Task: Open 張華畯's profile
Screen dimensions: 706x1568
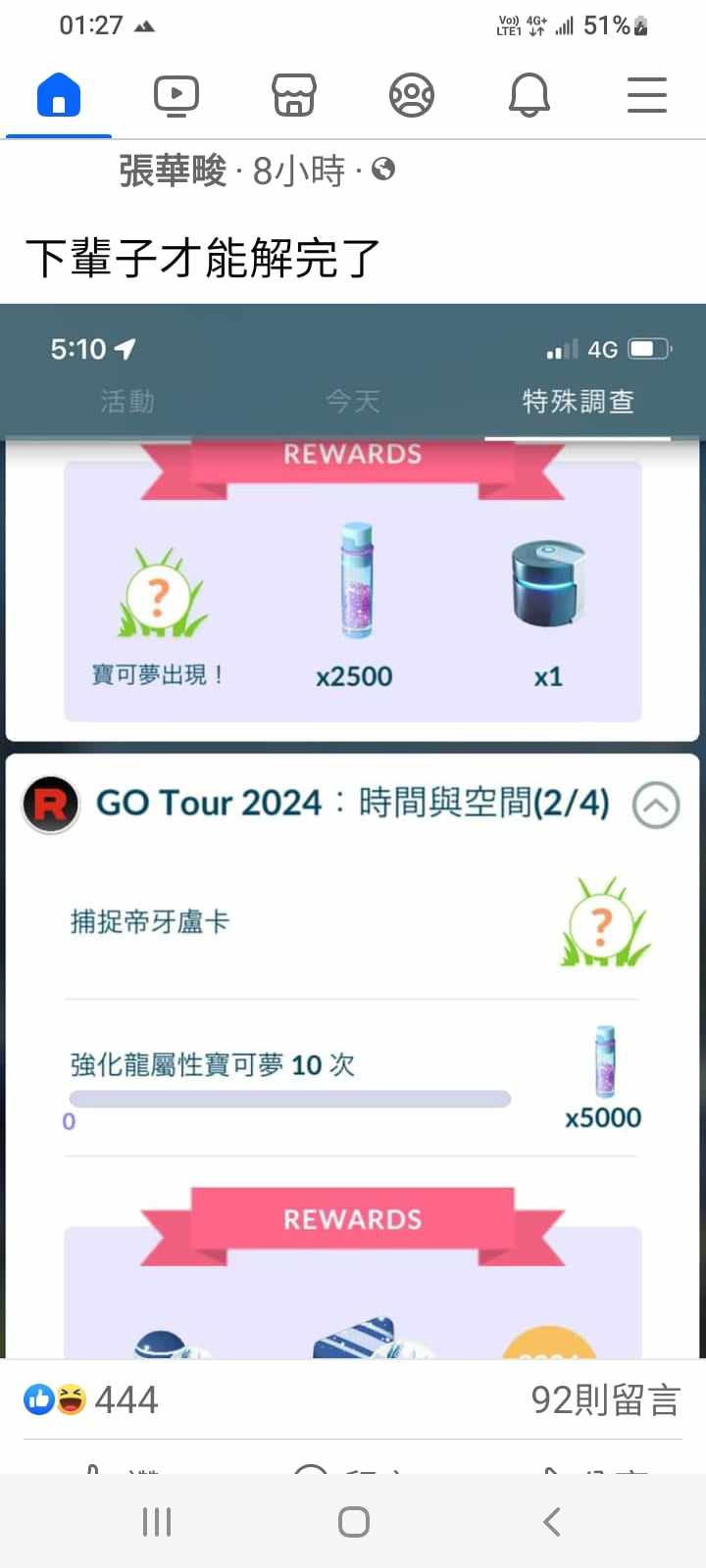Action: click(173, 171)
